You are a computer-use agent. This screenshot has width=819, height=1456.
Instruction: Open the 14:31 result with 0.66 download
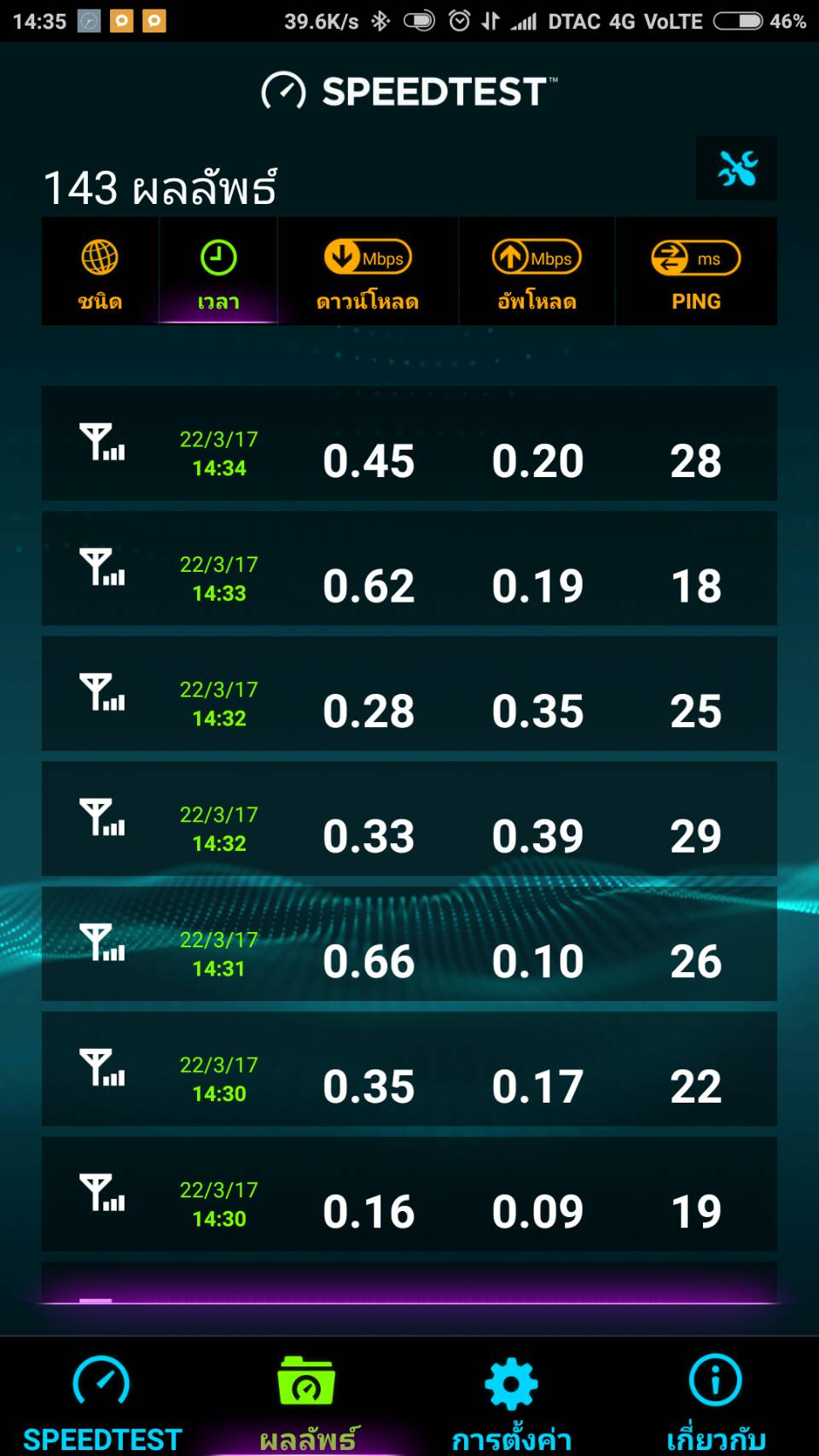[x=409, y=944]
